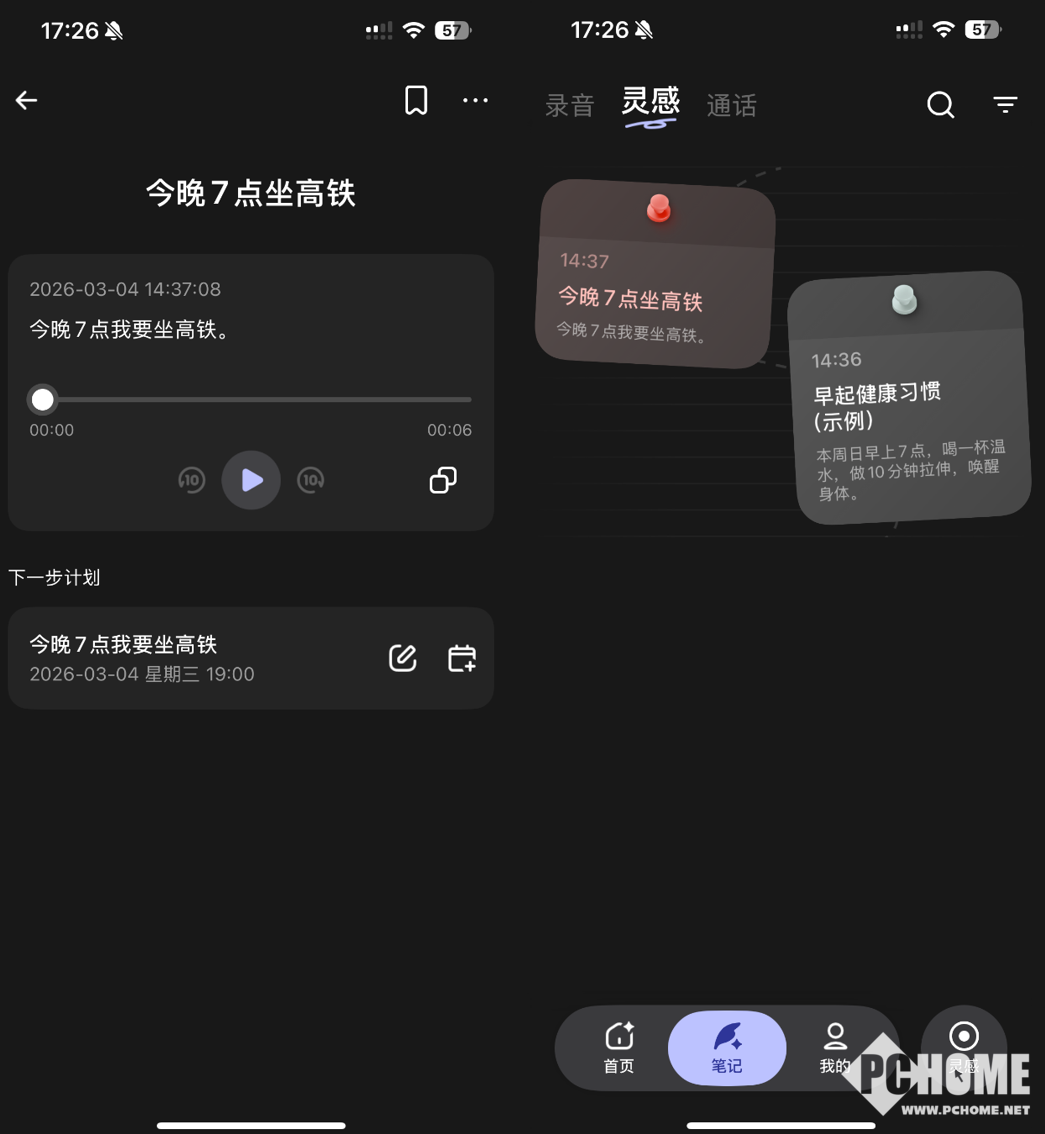This screenshot has width=1045, height=1134.
Task: Play the 6-second recording
Action: coord(251,480)
